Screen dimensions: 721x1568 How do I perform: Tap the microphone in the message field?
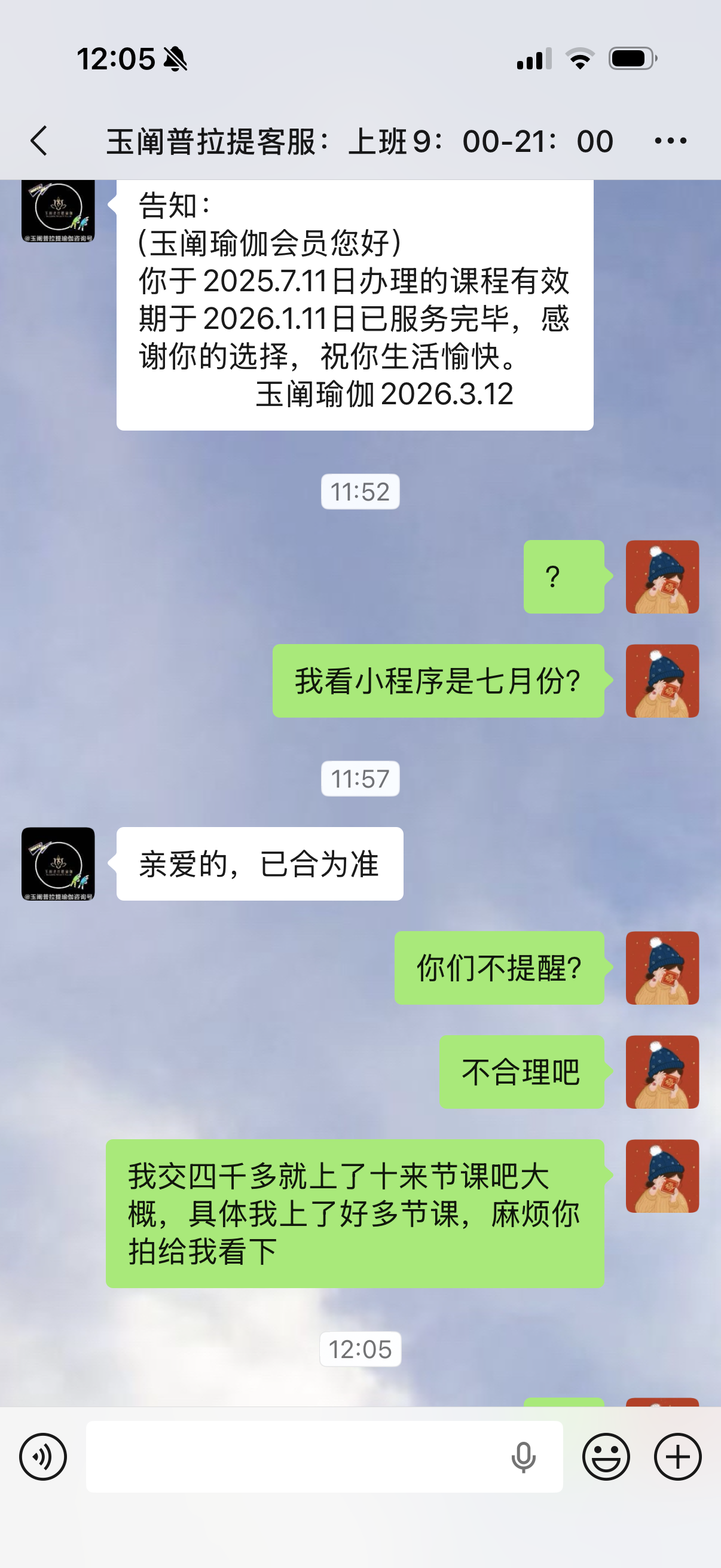523,1457
